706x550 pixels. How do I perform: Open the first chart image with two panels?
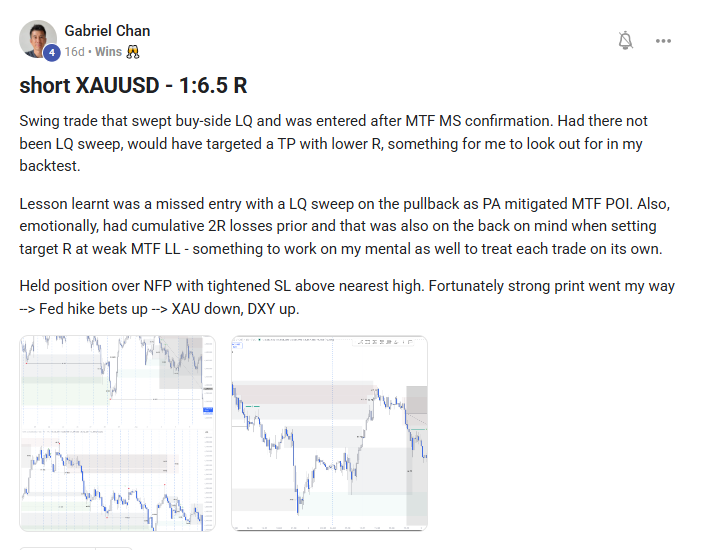[x=118, y=433]
